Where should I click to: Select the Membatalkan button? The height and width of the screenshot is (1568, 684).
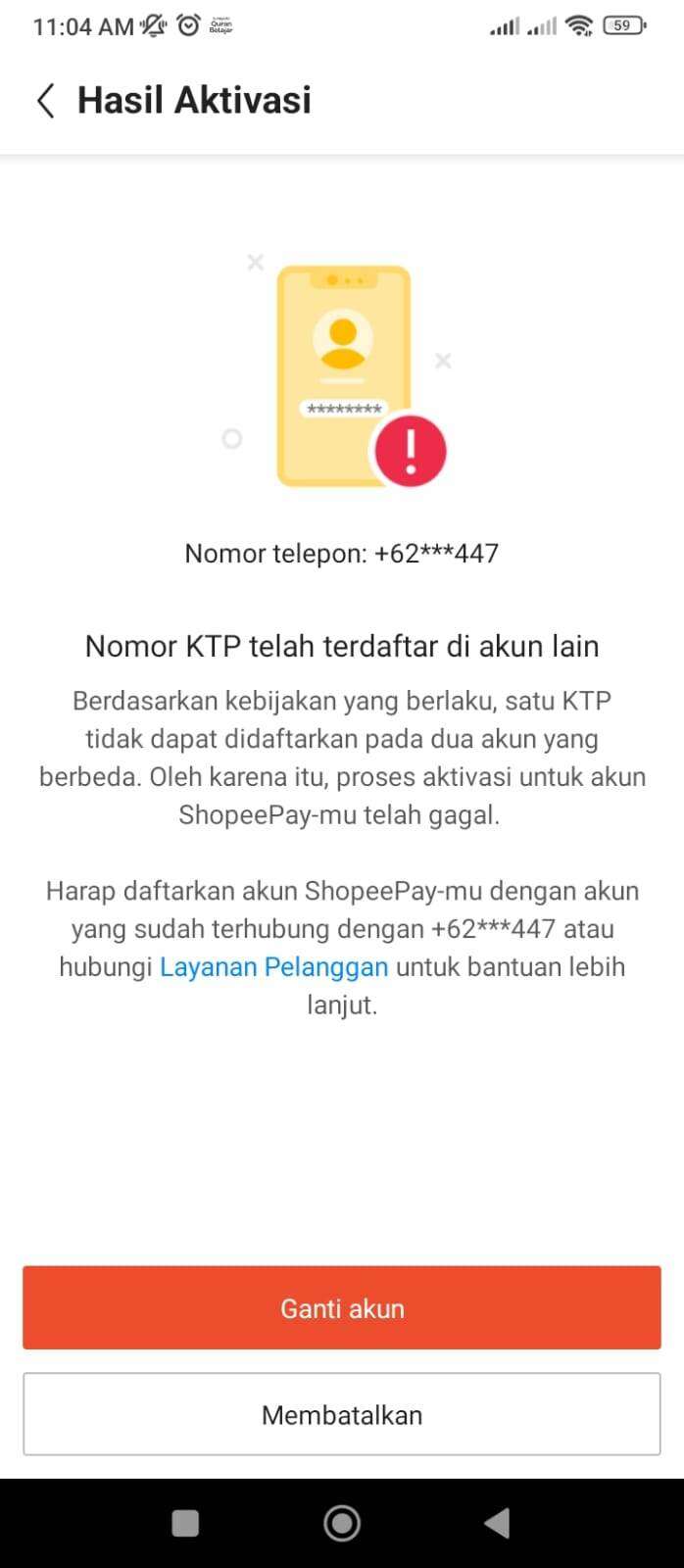pyautogui.click(x=342, y=1414)
